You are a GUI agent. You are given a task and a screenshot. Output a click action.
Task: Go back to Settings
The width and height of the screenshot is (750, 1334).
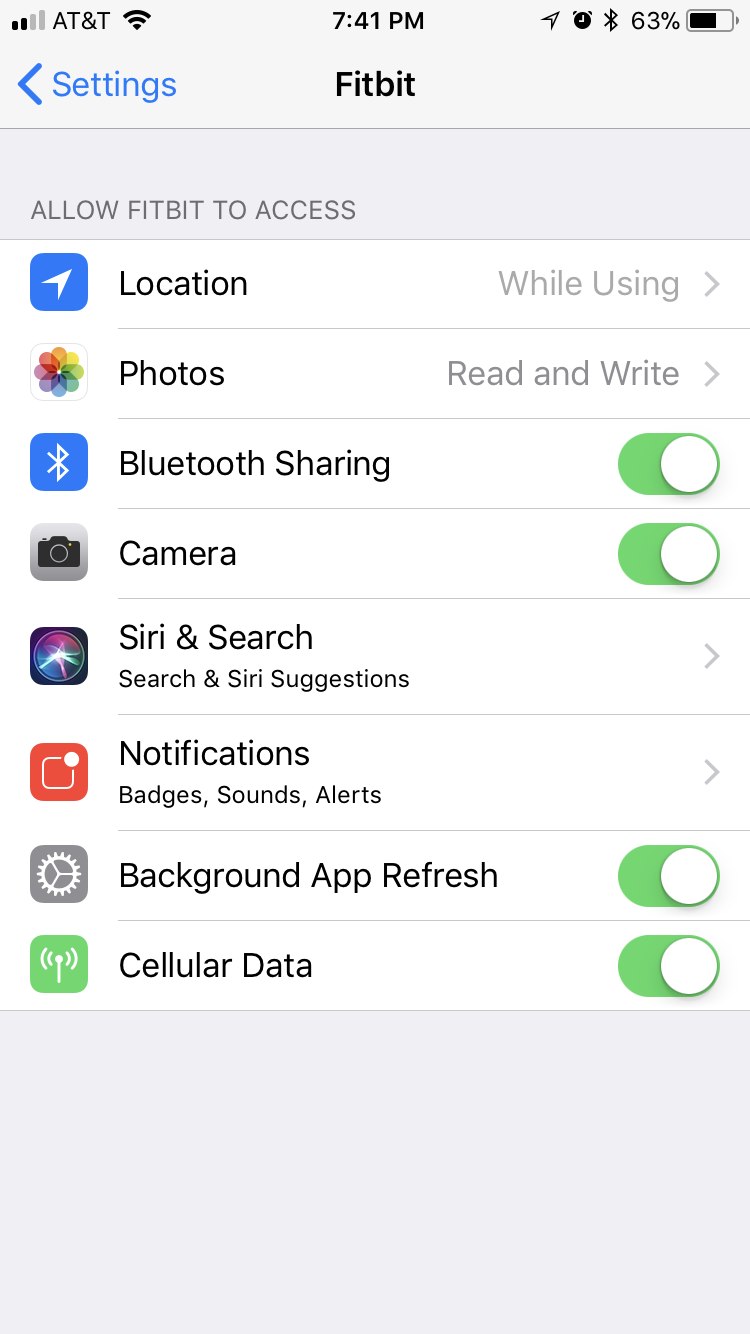point(97,85)
